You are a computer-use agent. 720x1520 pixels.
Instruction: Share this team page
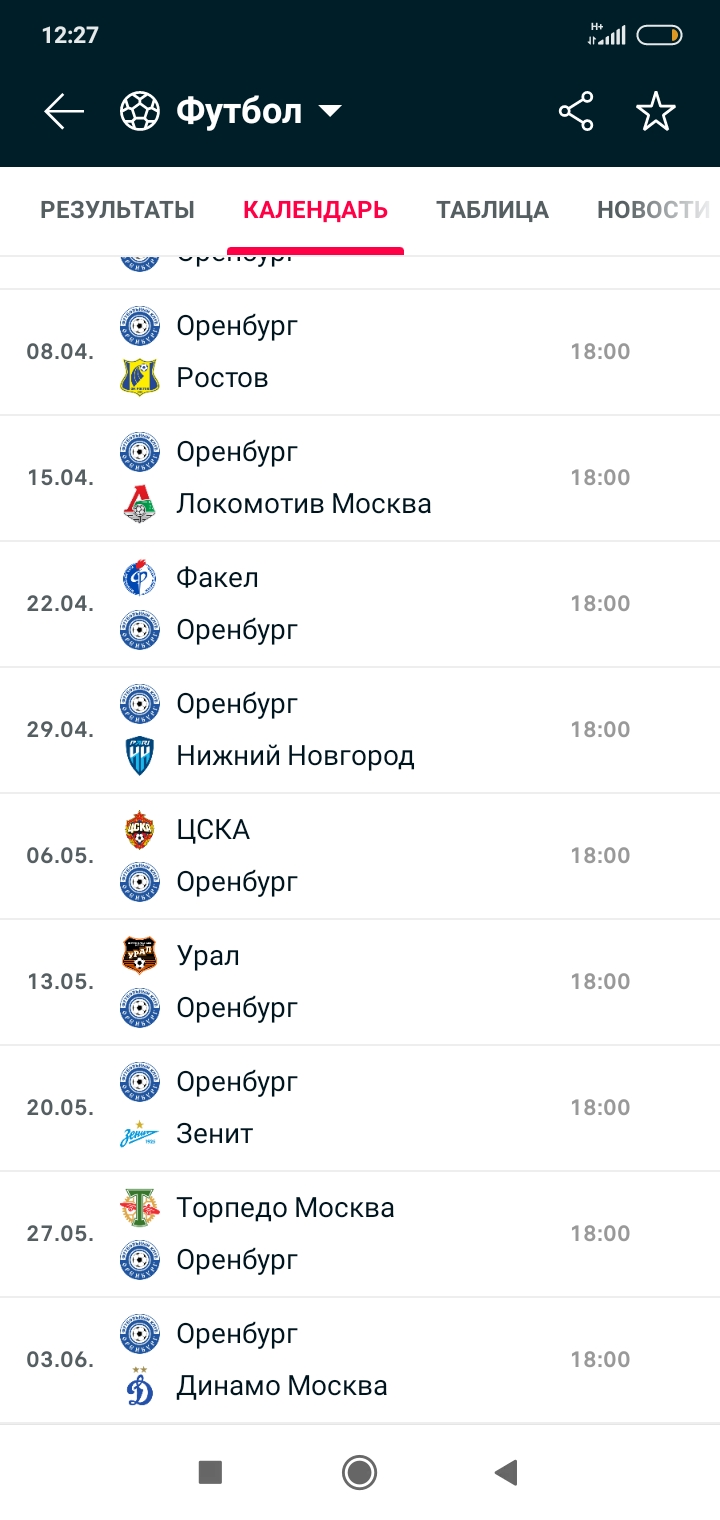576,111
